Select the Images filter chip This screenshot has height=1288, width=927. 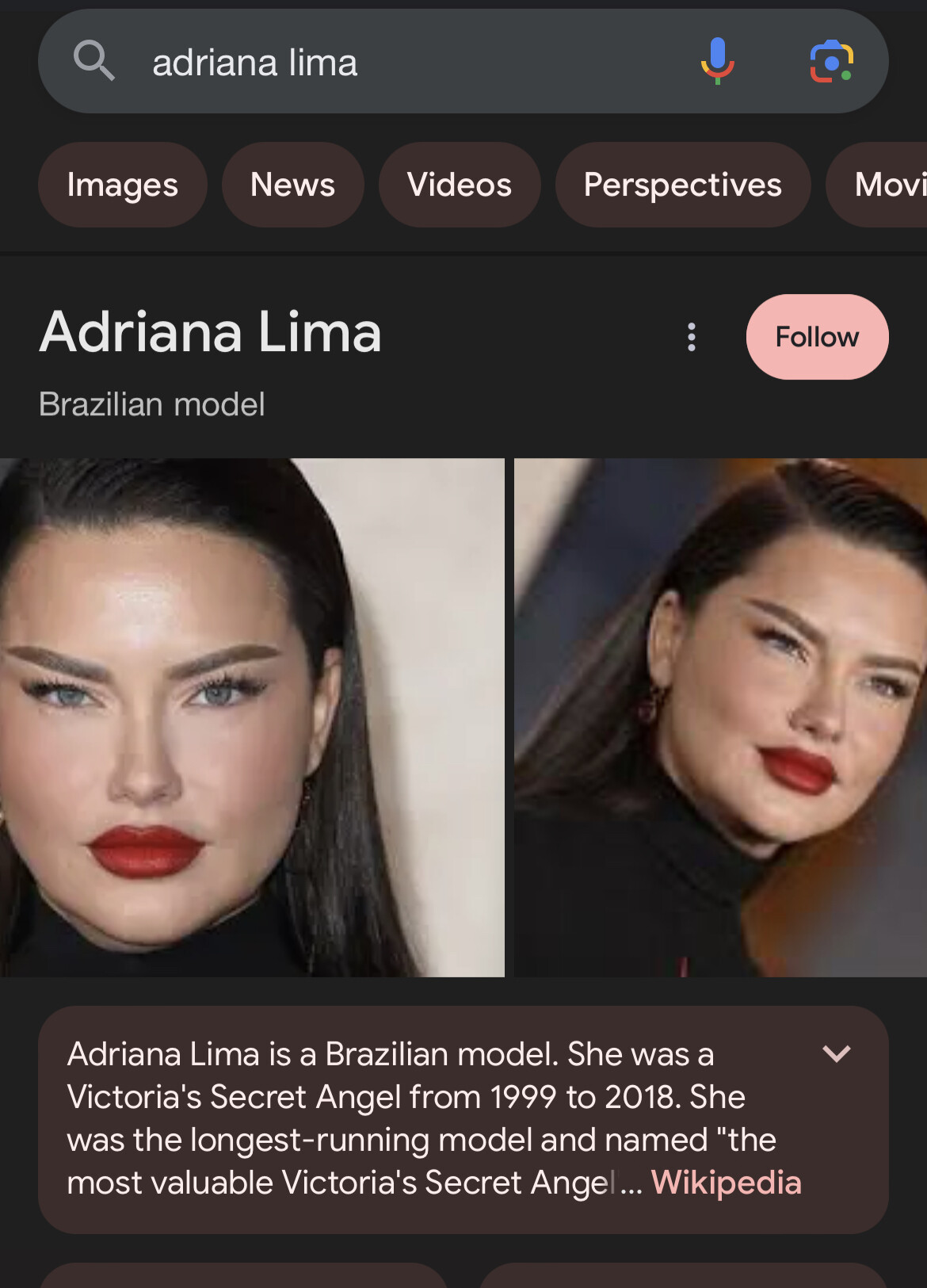point(123,185)
